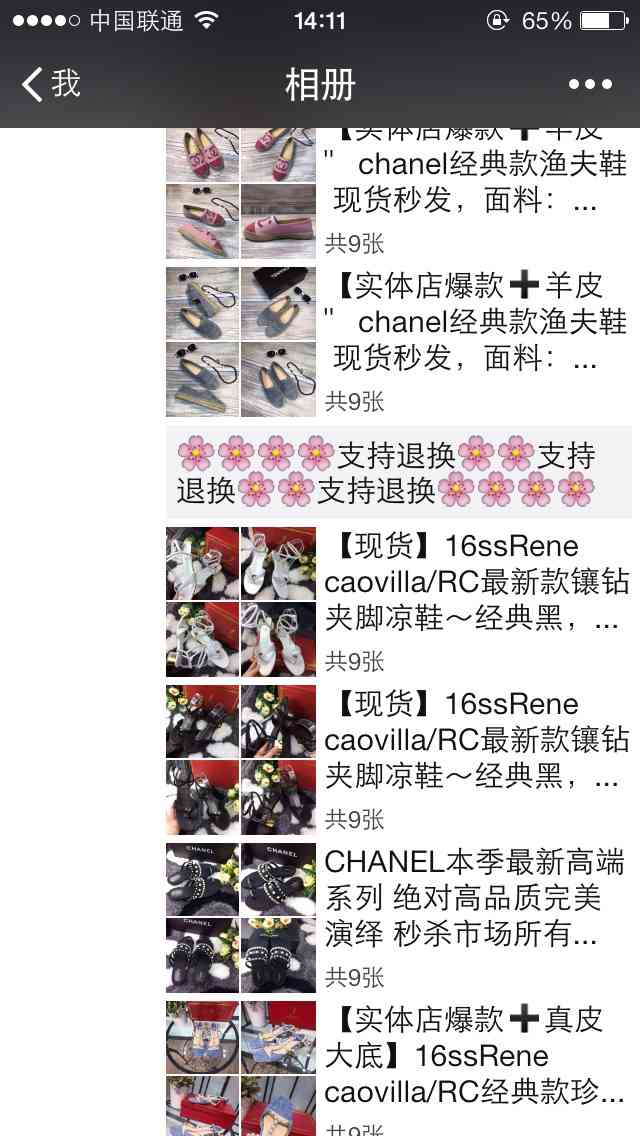Open the gray chanel渔夫鞋 photo post
Image resolution: width=640 pixels, height=1136 pixels.
(400, 340)
